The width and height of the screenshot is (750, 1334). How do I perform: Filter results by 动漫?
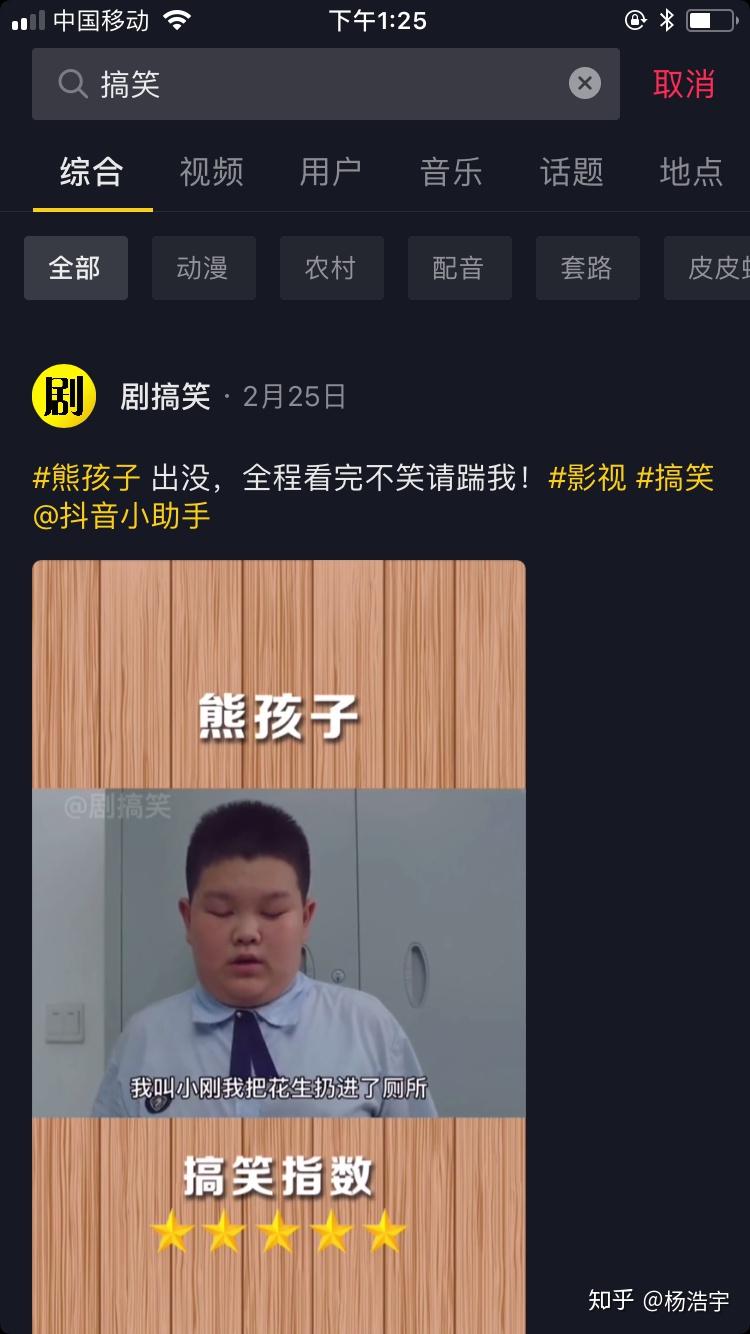coord(203,268)
